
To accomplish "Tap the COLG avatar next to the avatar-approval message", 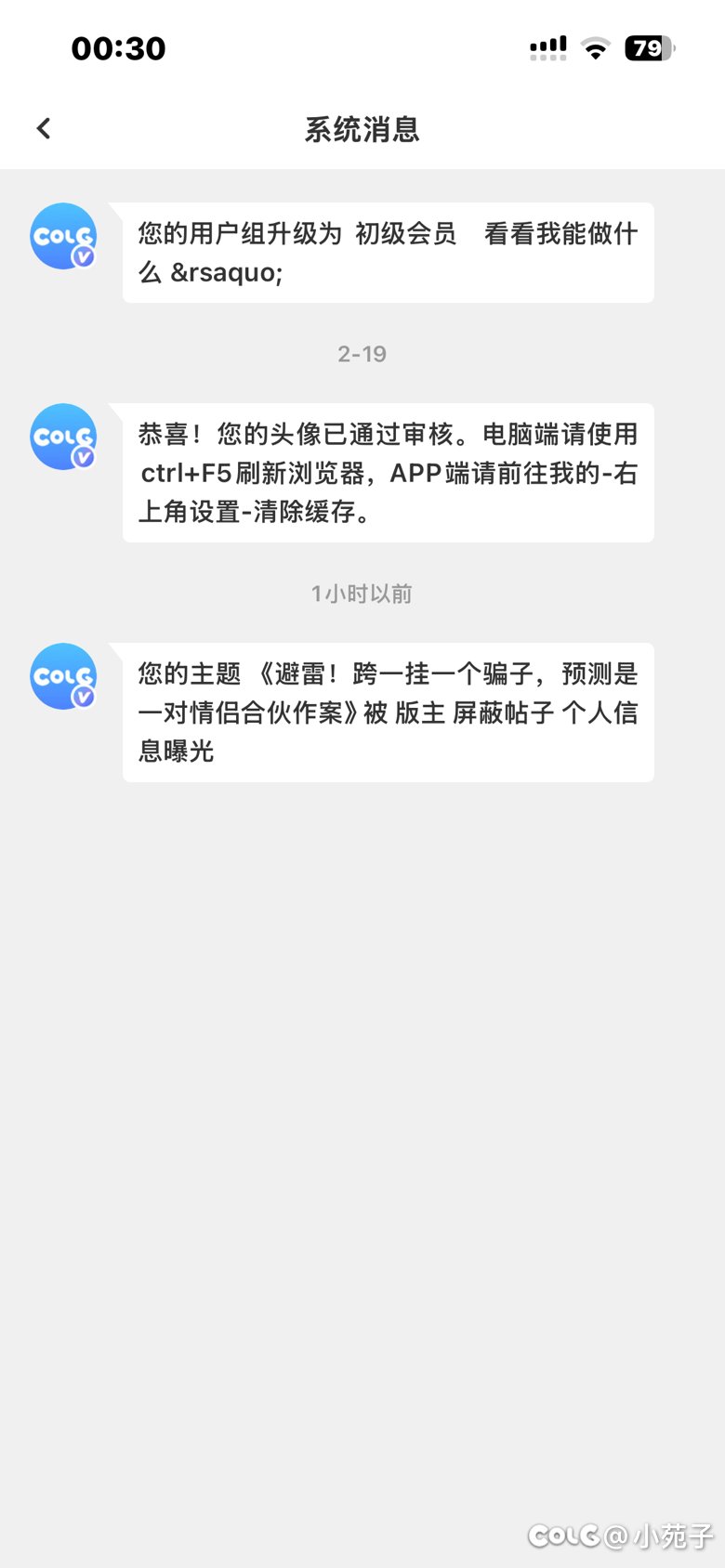I will (63, 438).
